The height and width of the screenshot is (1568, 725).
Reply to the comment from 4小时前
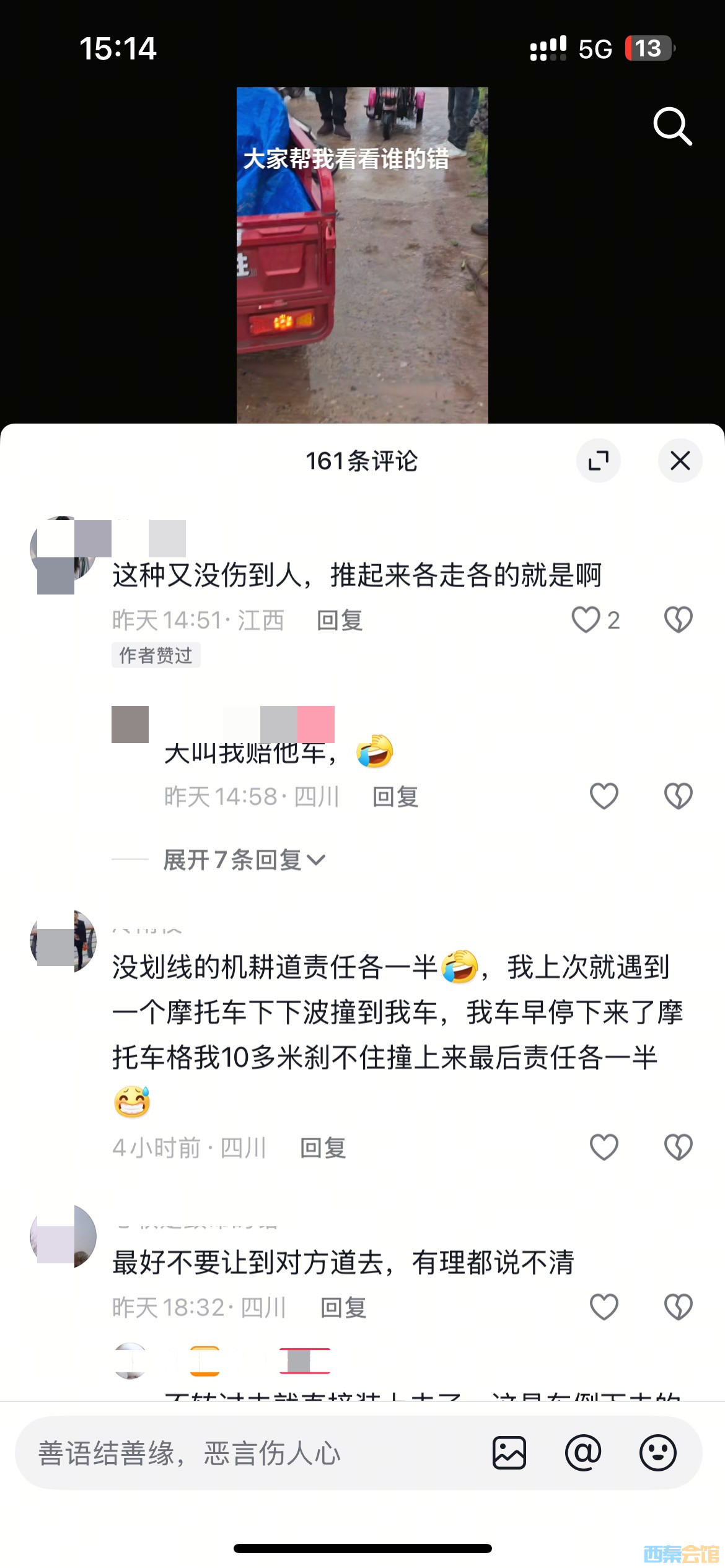(323, 1148)
